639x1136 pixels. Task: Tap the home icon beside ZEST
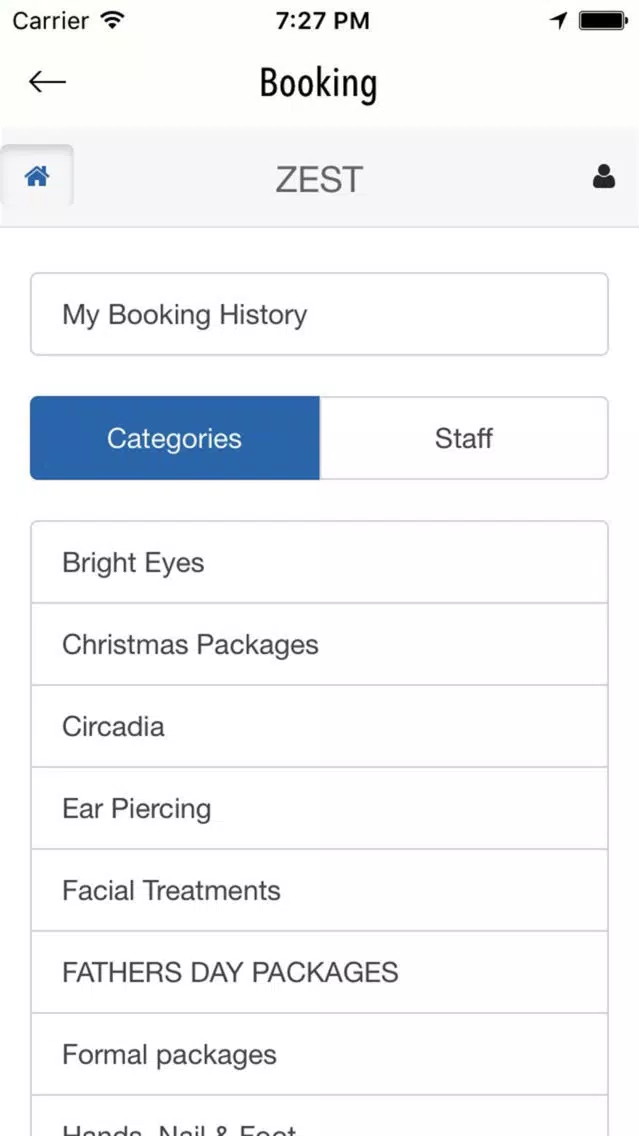[37, 176]
